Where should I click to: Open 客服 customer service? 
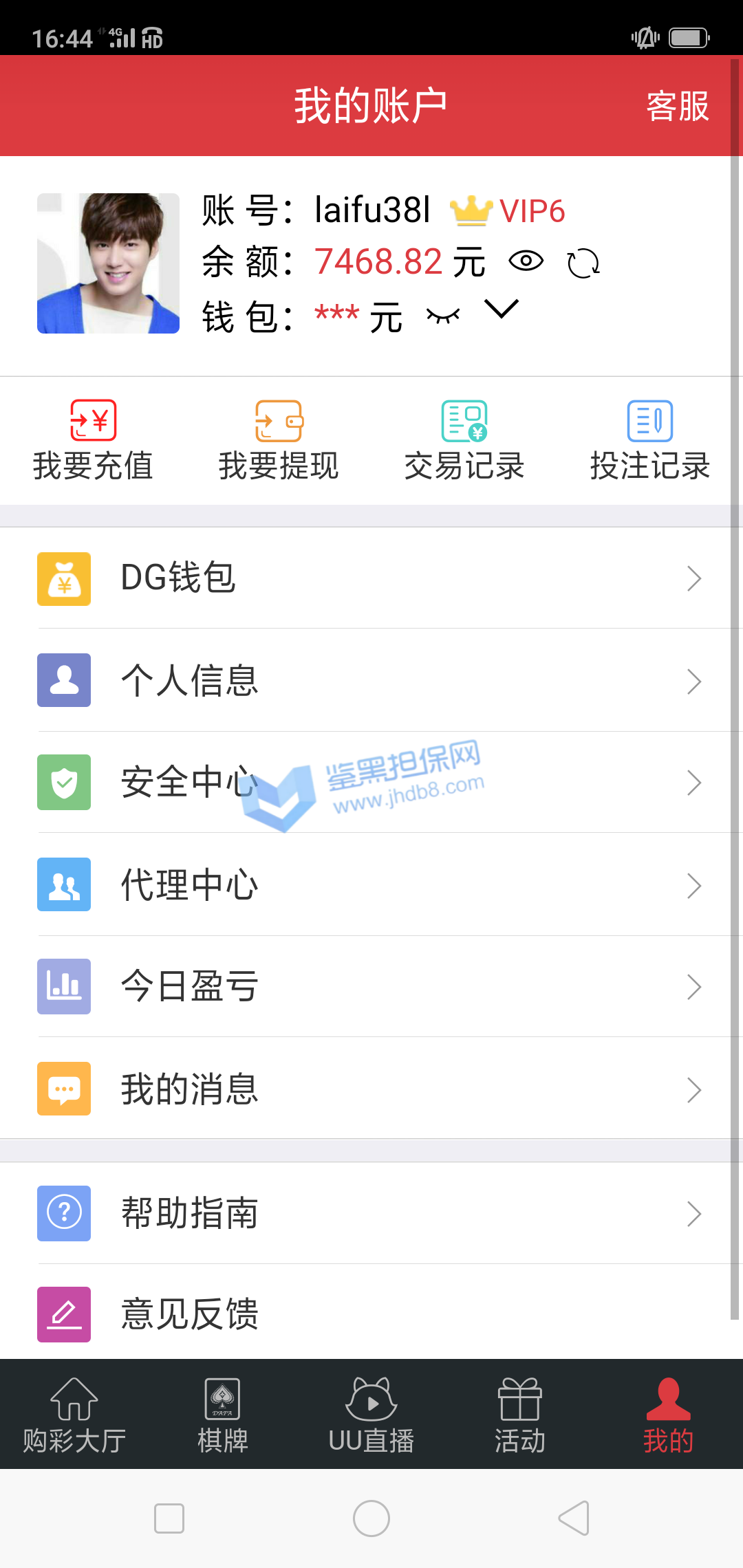[677, 107]
